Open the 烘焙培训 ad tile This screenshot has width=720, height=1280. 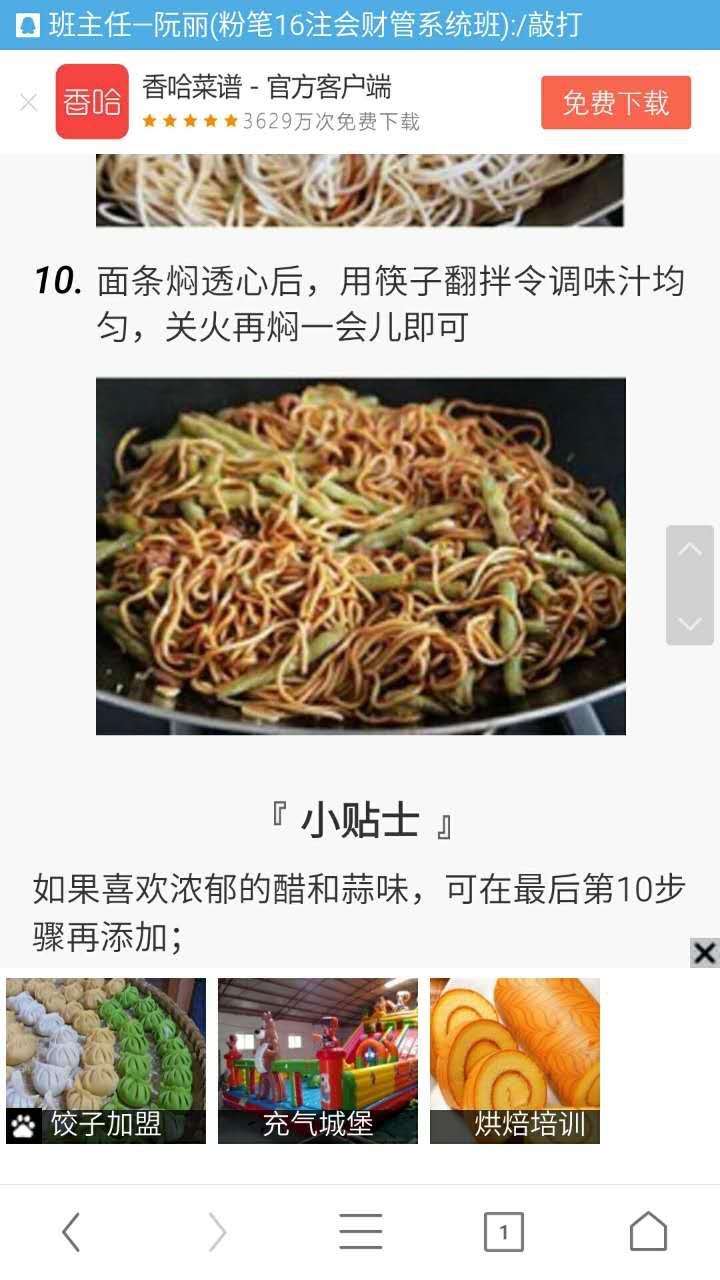515,1060
